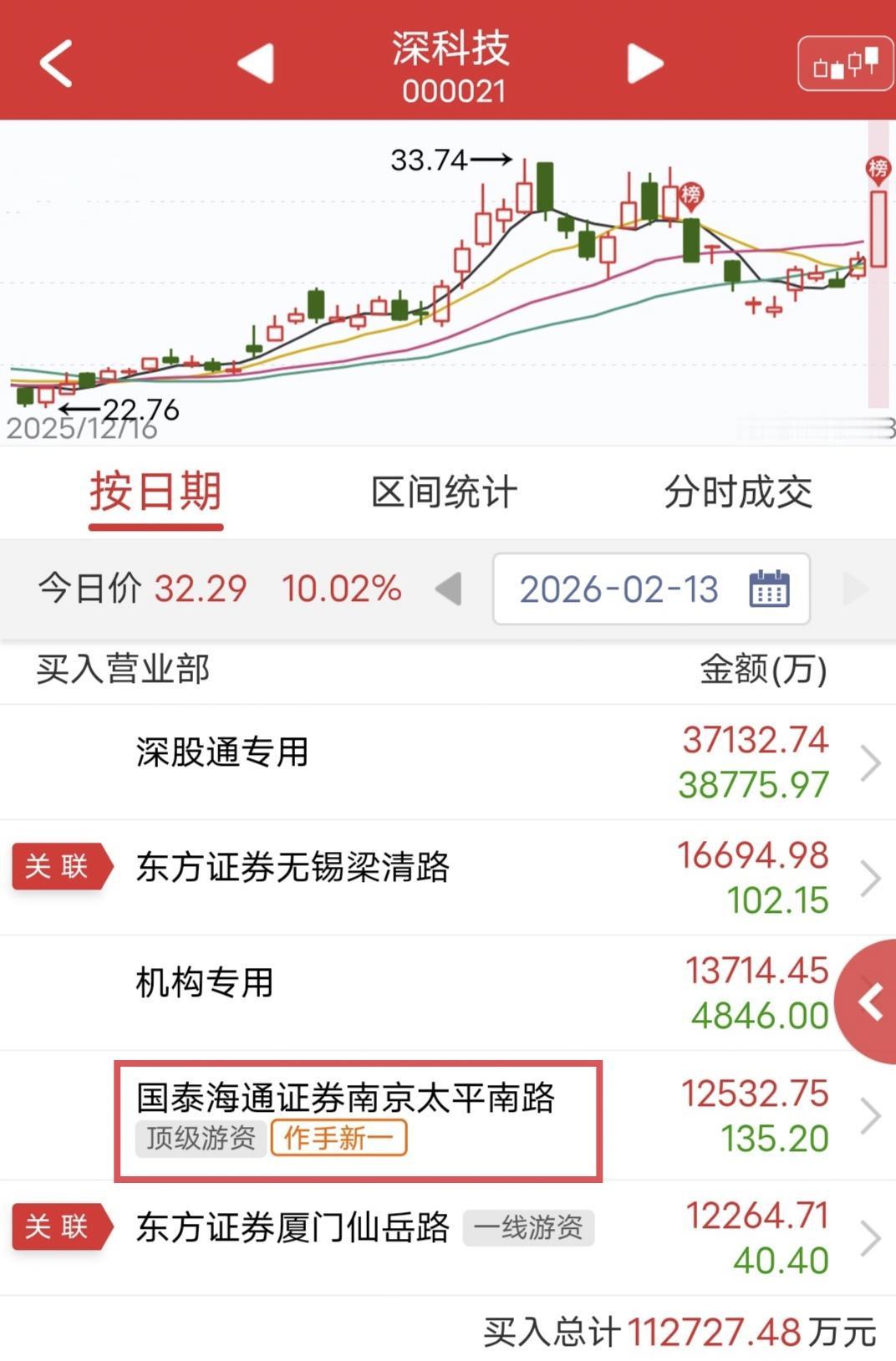Open the candlestick chart view icon
The image size is (896, 1361).
coord(844,63)
